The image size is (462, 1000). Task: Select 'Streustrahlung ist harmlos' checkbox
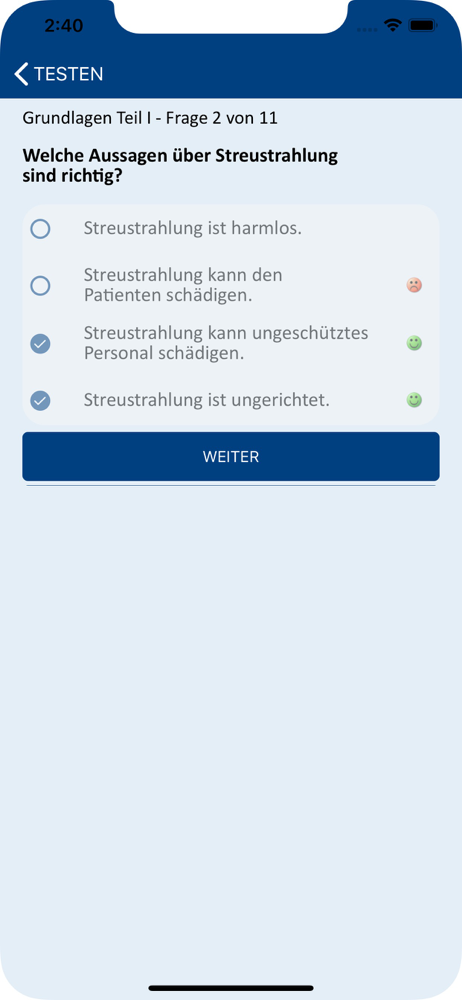[40, 229]
